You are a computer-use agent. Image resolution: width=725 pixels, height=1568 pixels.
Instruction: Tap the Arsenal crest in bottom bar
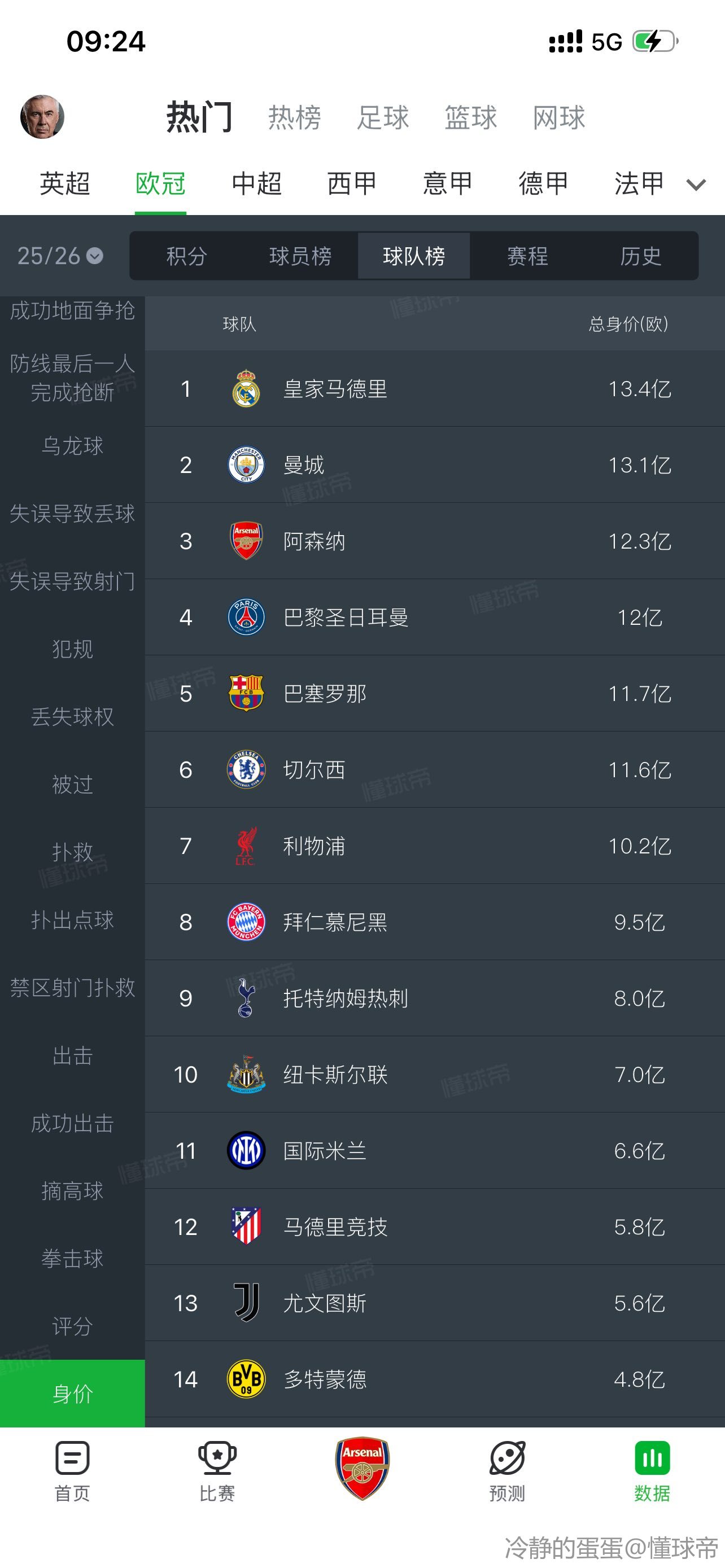point(362,1468)
